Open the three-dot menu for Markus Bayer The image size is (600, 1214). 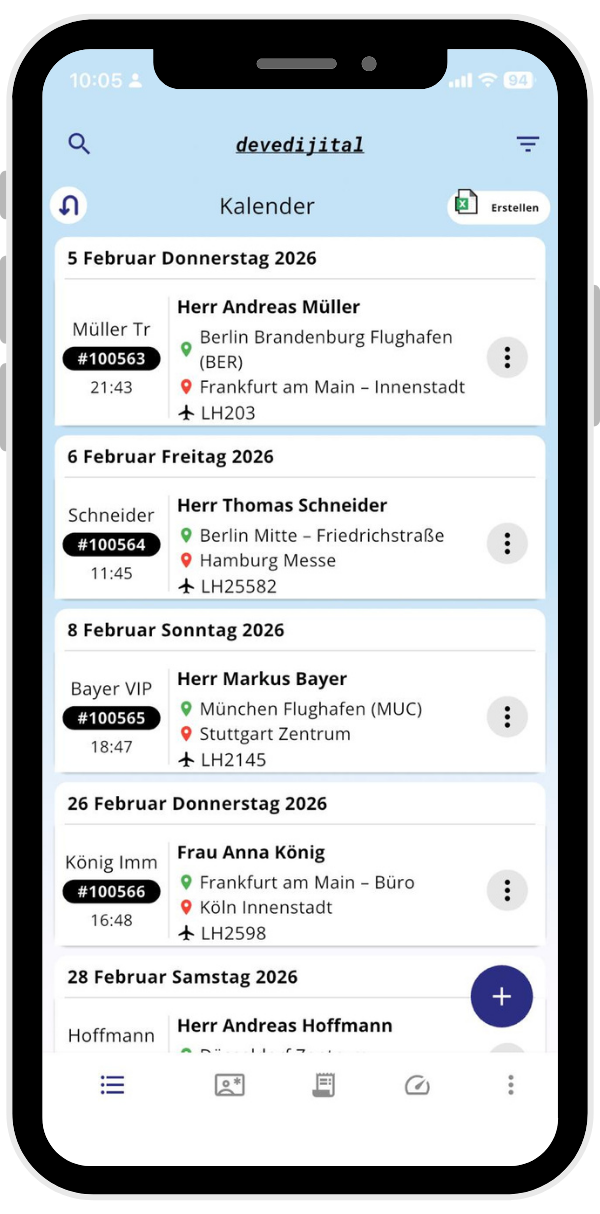tap(507, 716)
